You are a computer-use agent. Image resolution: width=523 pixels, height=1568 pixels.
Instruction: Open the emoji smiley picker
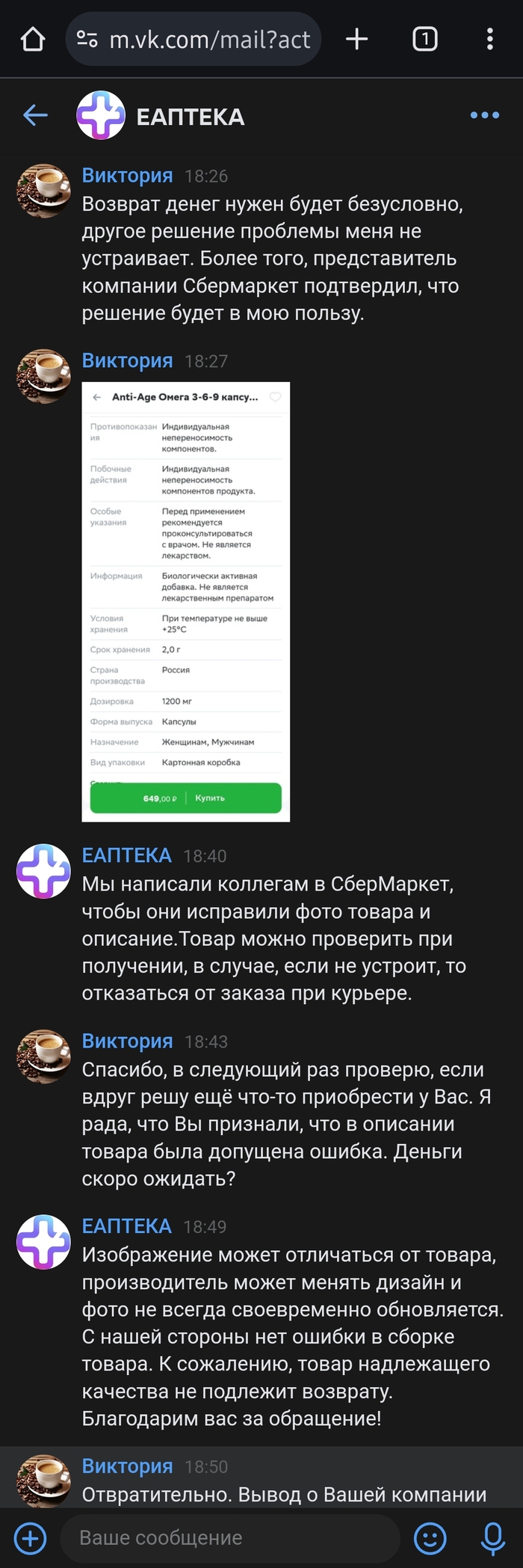pos(430,1538)
